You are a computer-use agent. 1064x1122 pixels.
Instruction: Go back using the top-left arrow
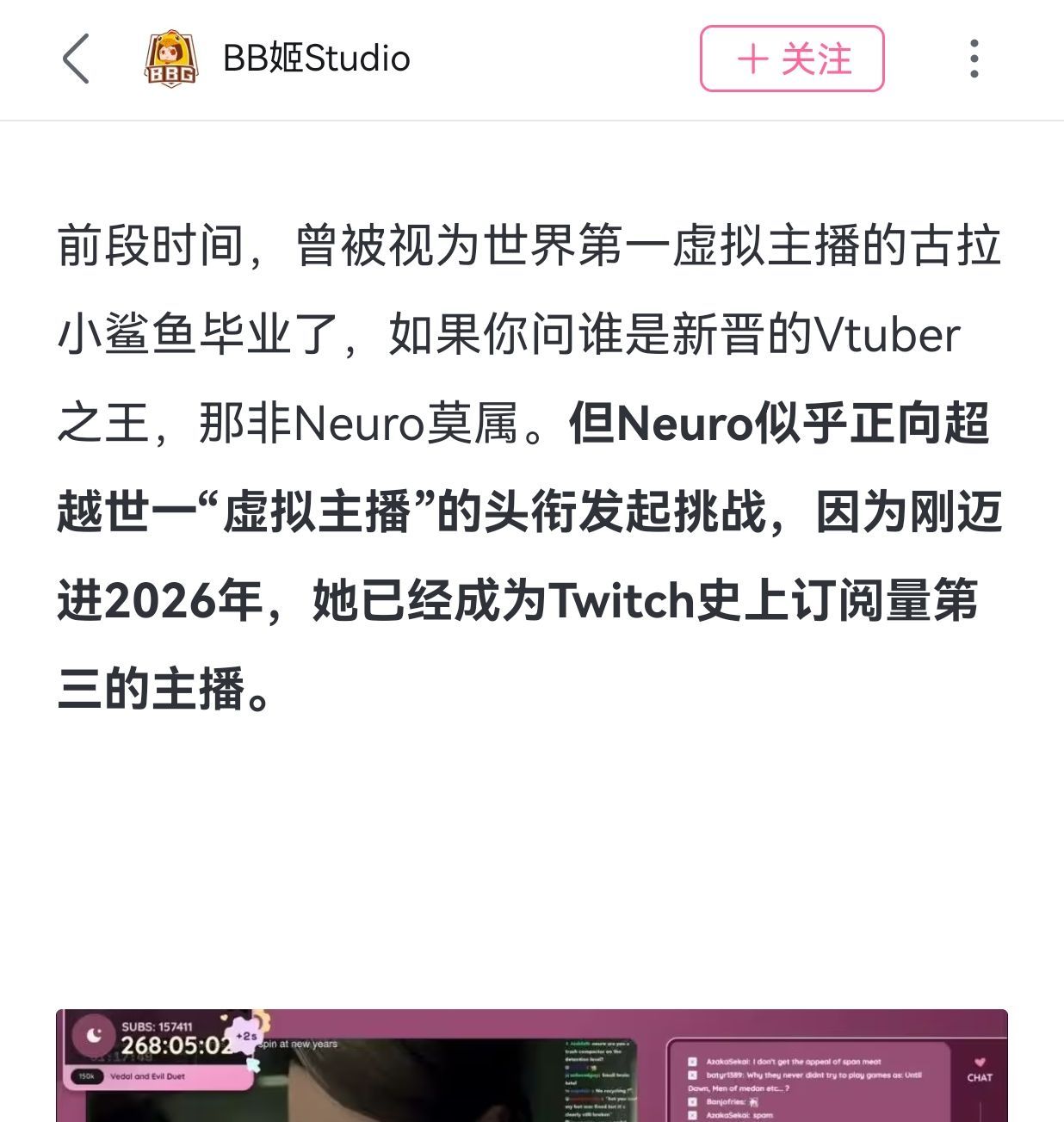pos(76,59)
